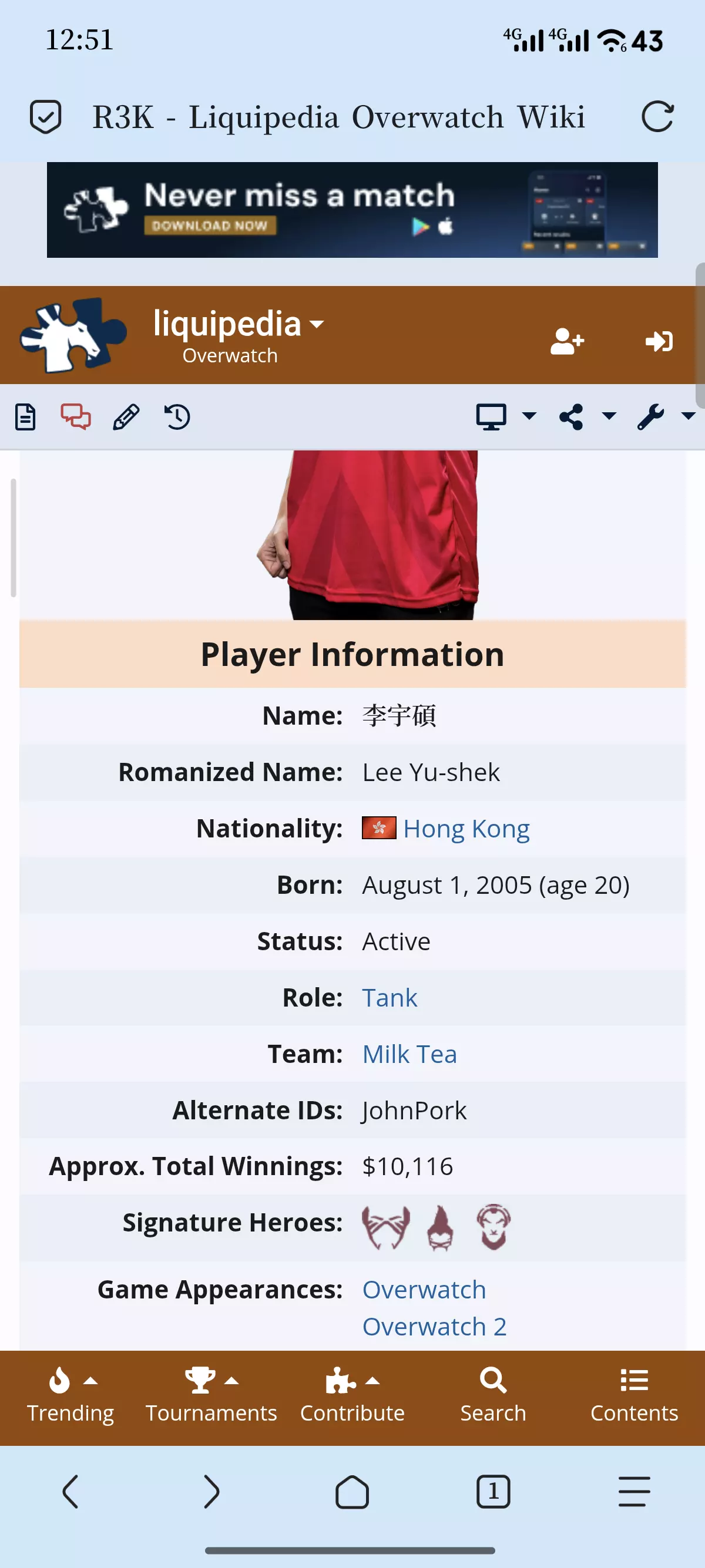
Task: Open the Overwatch 2 game link
Action: point(434,1327)
